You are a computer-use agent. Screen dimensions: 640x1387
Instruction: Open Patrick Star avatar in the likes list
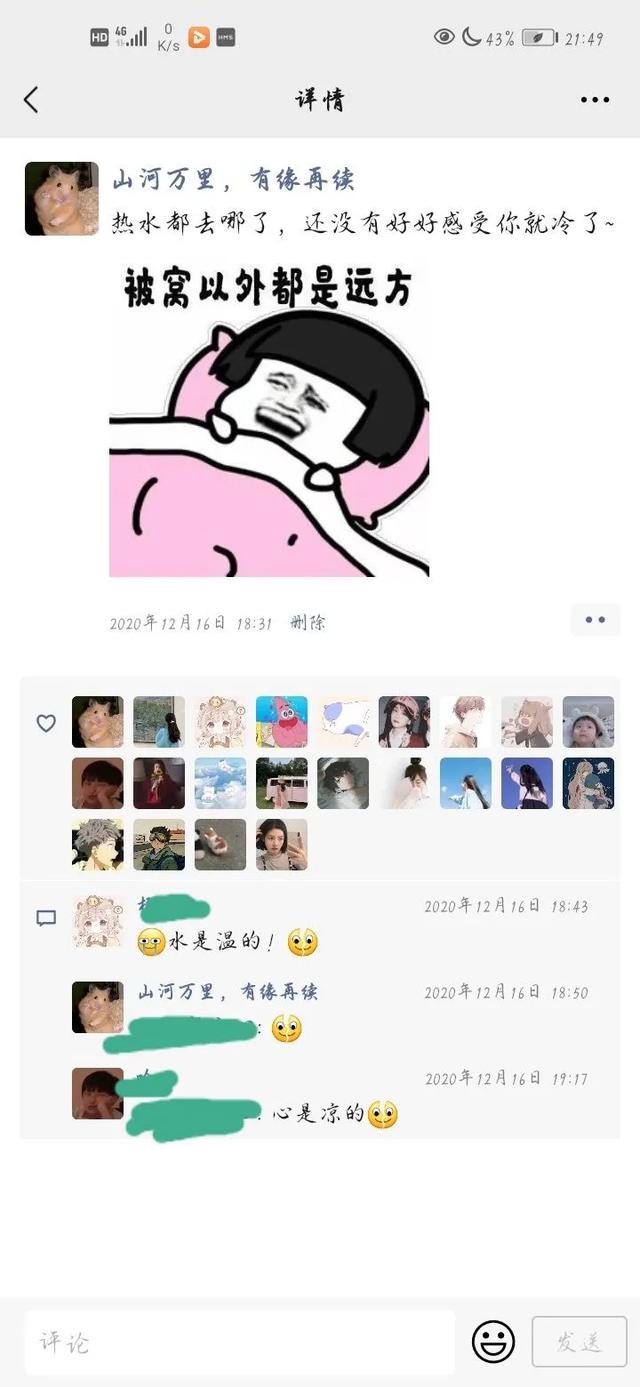coord(282,722)
